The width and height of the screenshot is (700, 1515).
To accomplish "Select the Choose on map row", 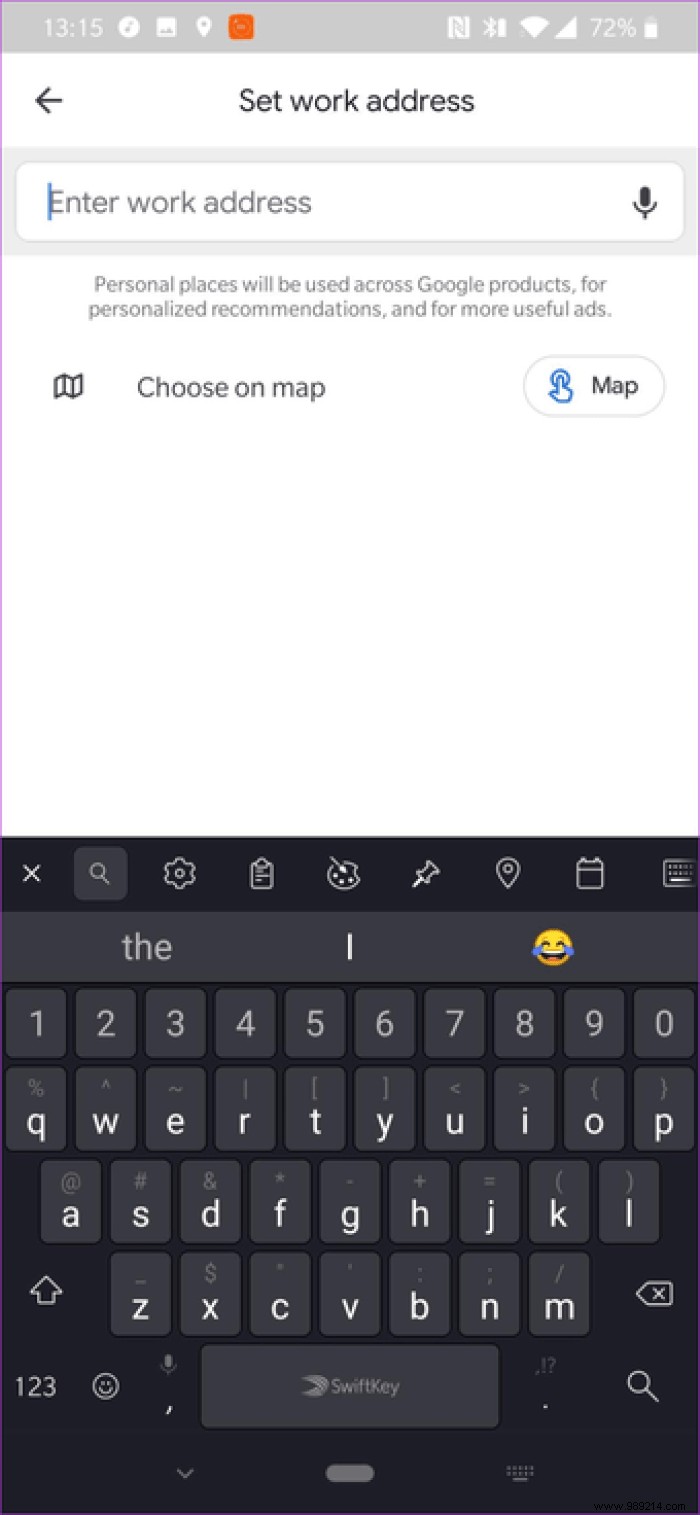I will point(230,387).
